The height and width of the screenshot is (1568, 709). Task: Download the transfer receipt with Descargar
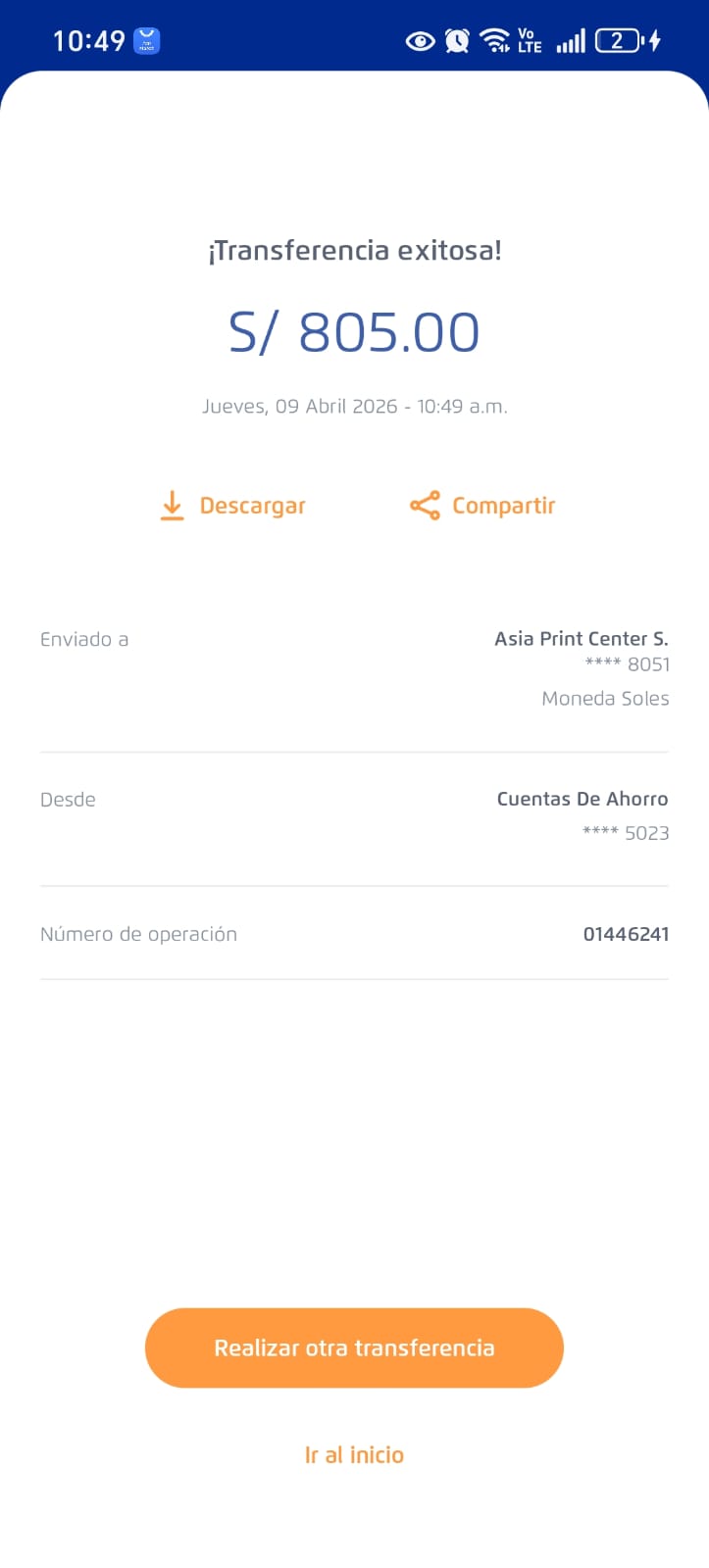(233, 506)
